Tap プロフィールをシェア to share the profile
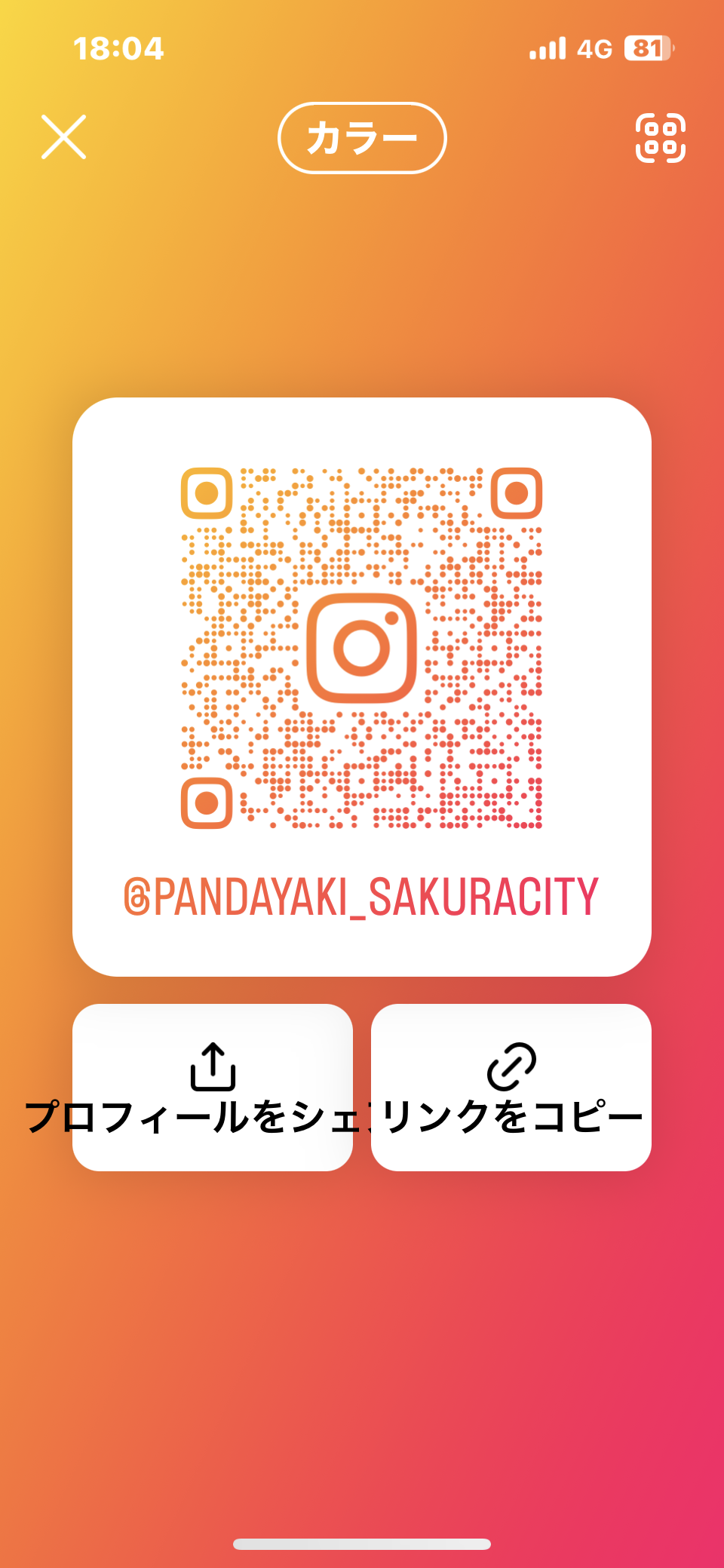 [213, 1087]
